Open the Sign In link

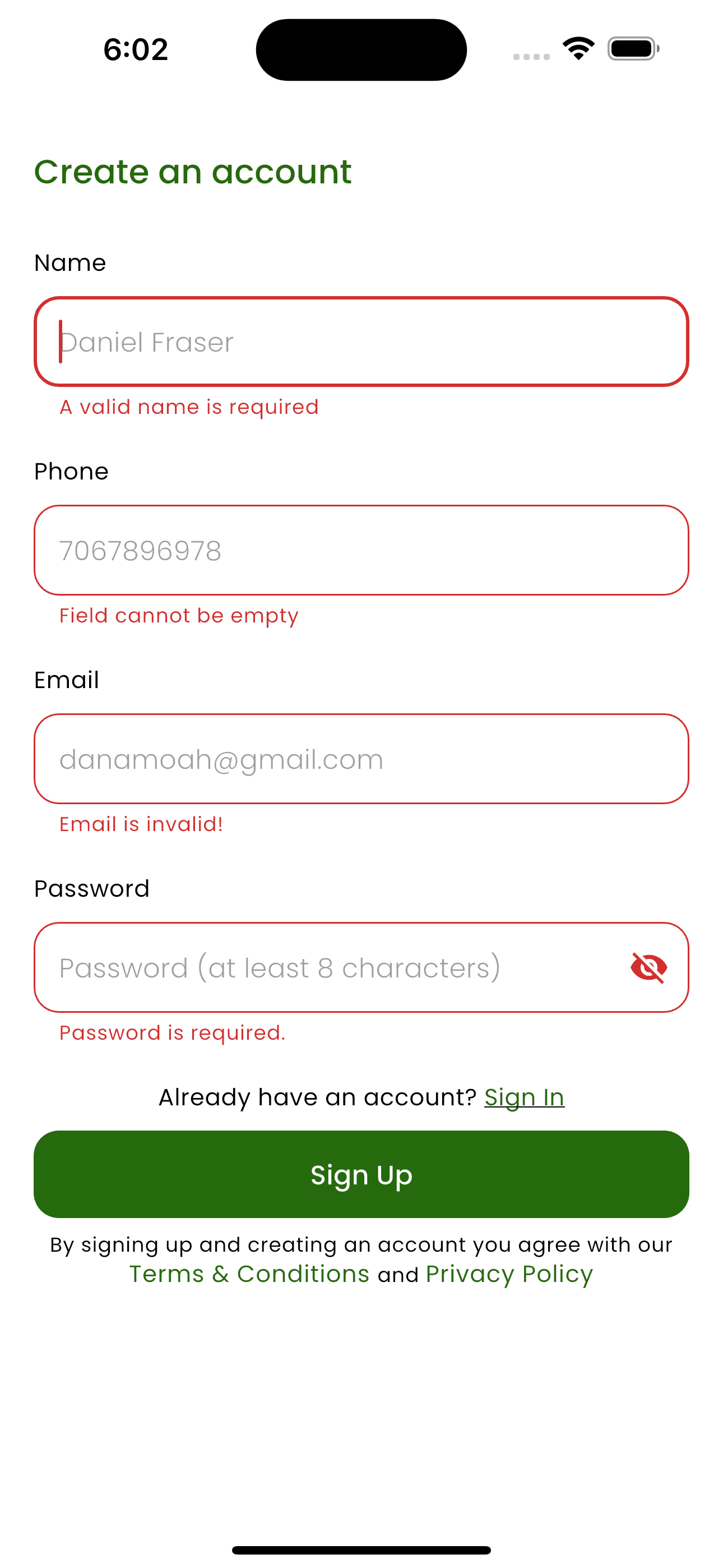tap(524, 1097)
